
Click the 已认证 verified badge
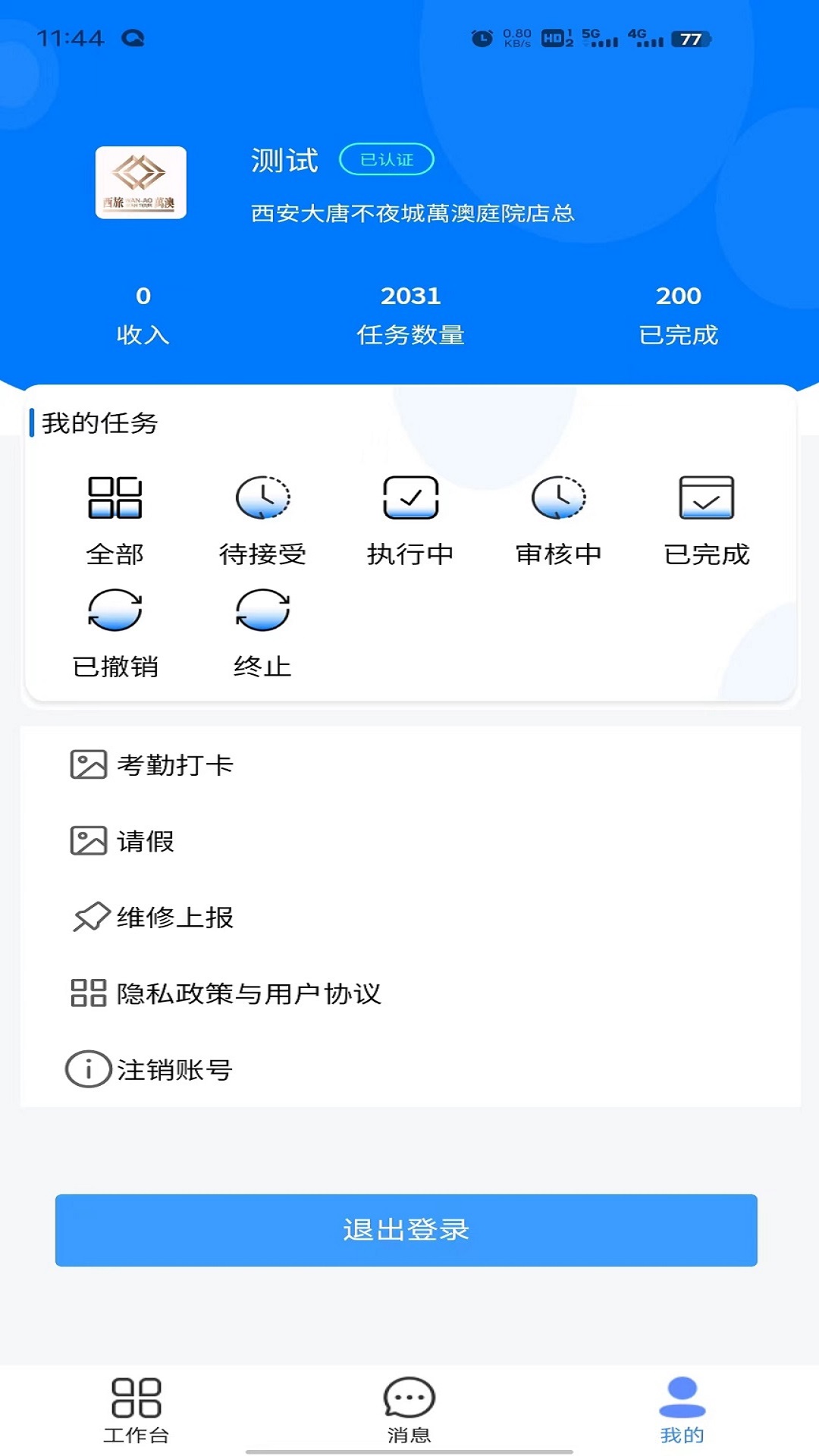coord(388,159)
